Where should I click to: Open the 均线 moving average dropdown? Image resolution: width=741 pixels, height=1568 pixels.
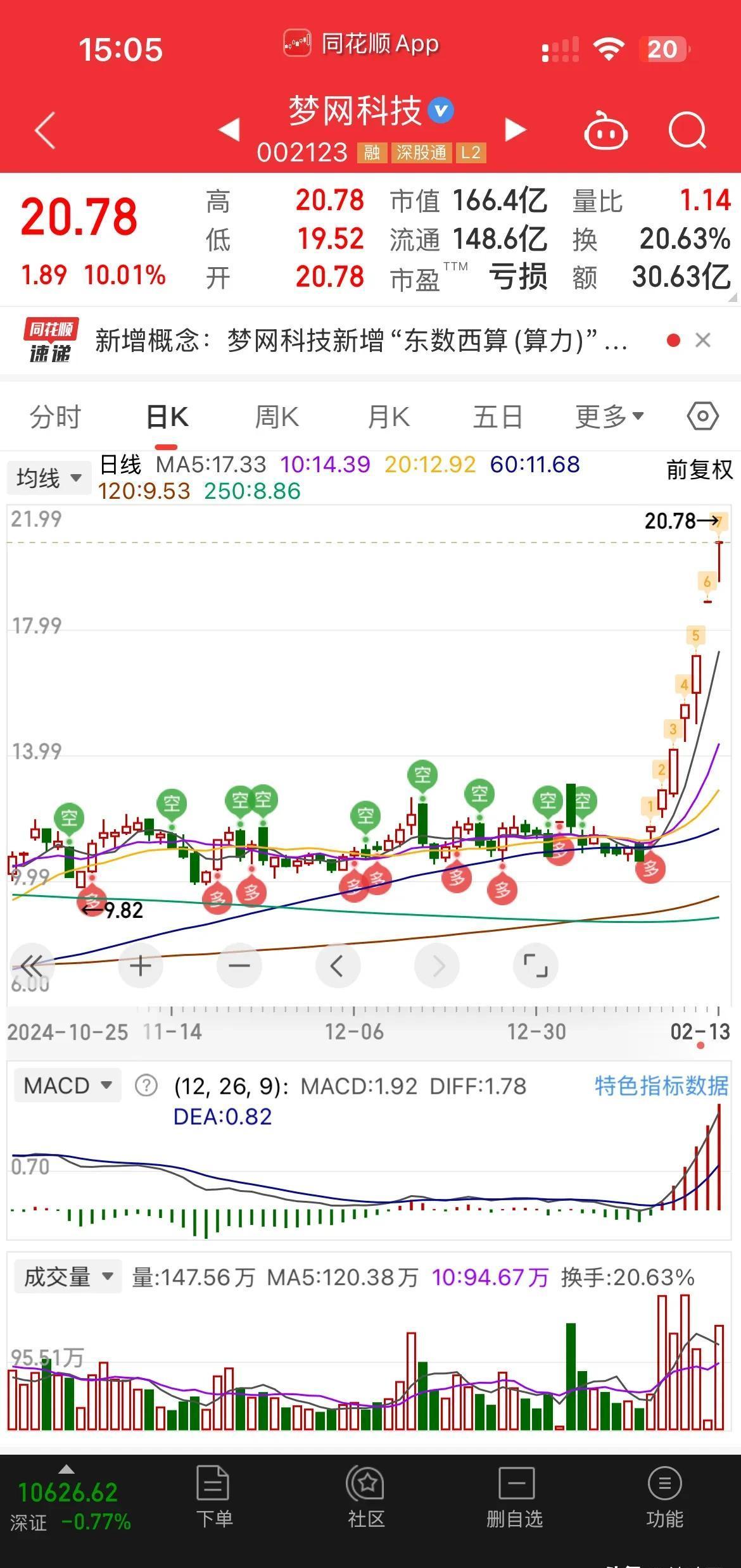coord(49,477)
